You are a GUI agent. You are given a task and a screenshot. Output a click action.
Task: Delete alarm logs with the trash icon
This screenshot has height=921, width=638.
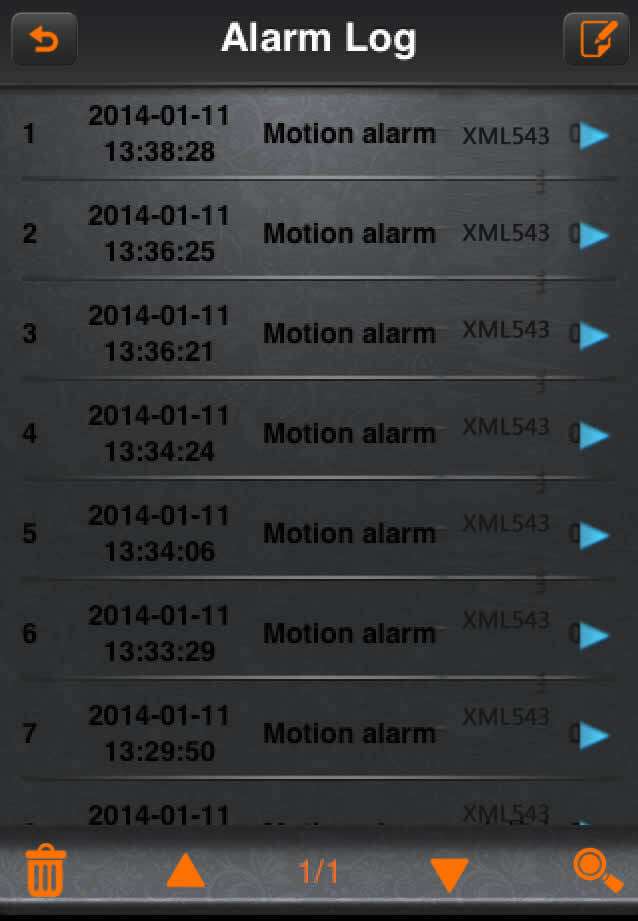[x=44, y=870]
